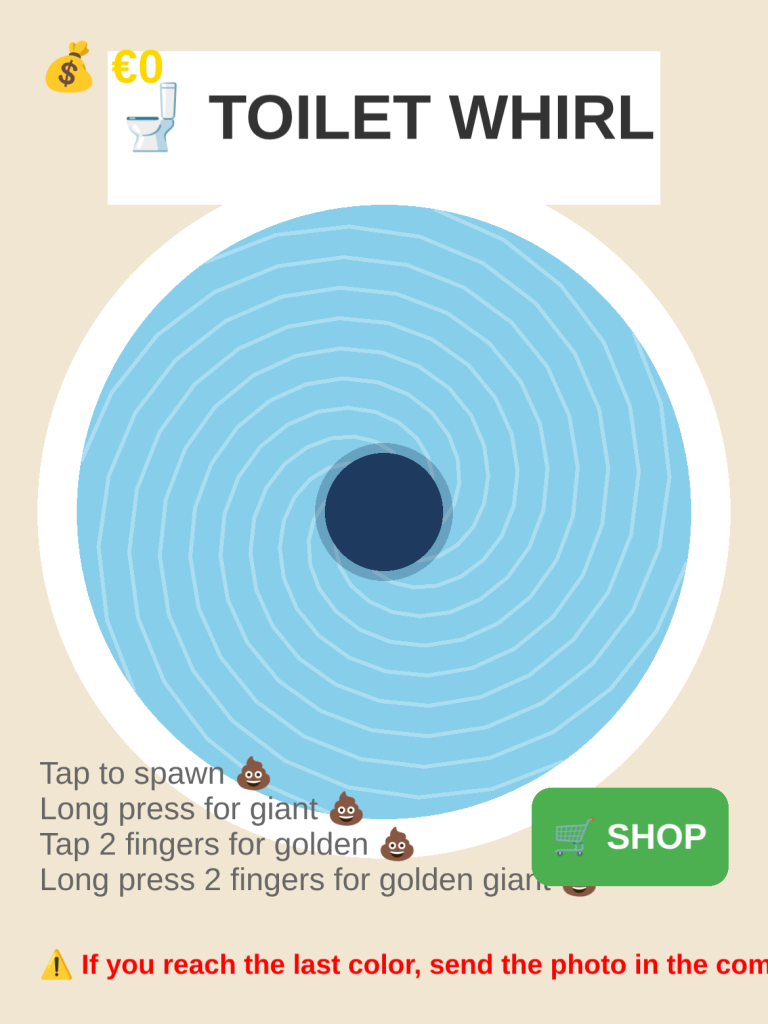Screen dimensions: 768x1024
Task: Click the dark center hole of the whirl
Action: [384, 514]
